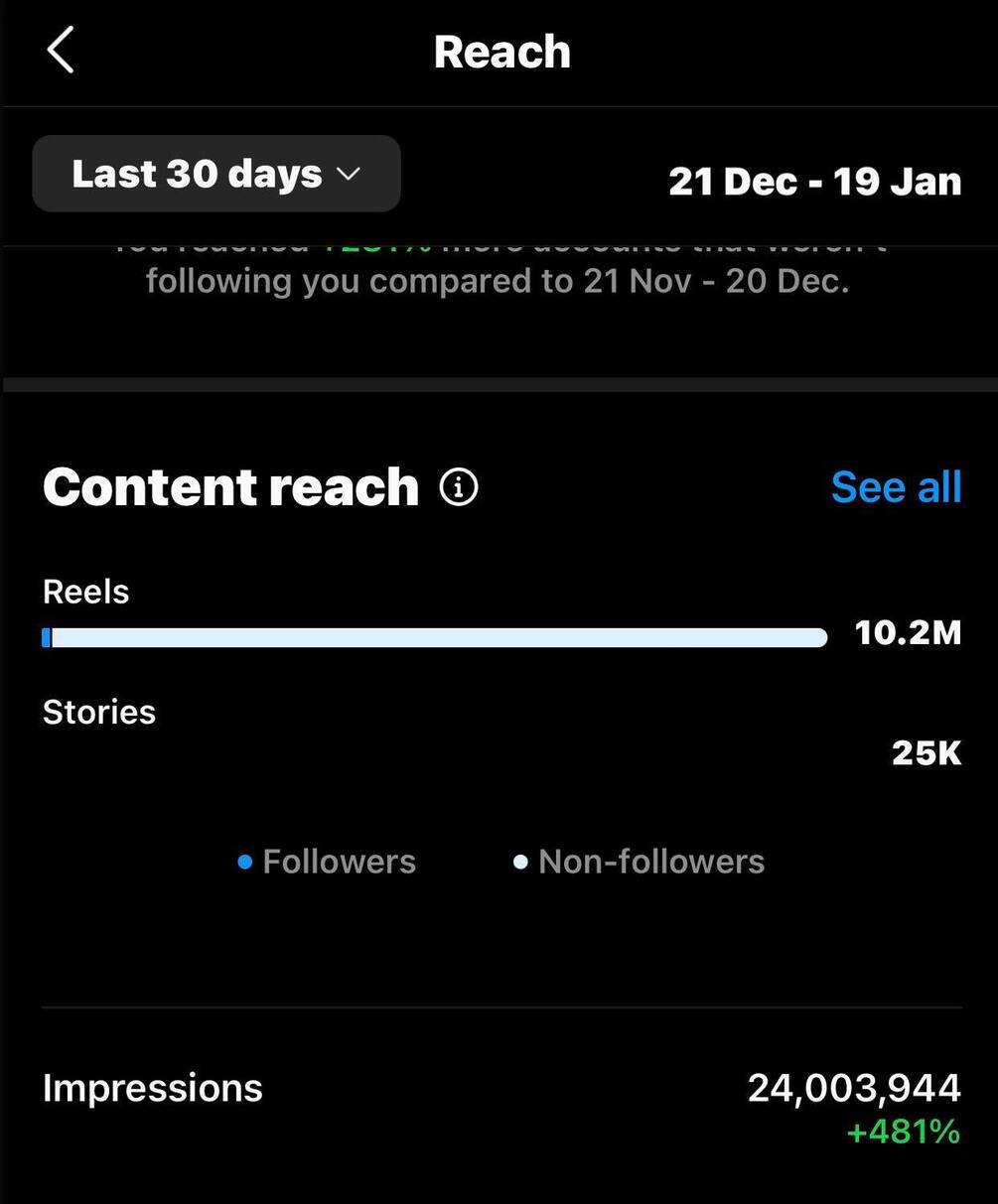Viewport: 998px width, 1204px height.
Task: Tap See all for Content reach
Action: 895,487
